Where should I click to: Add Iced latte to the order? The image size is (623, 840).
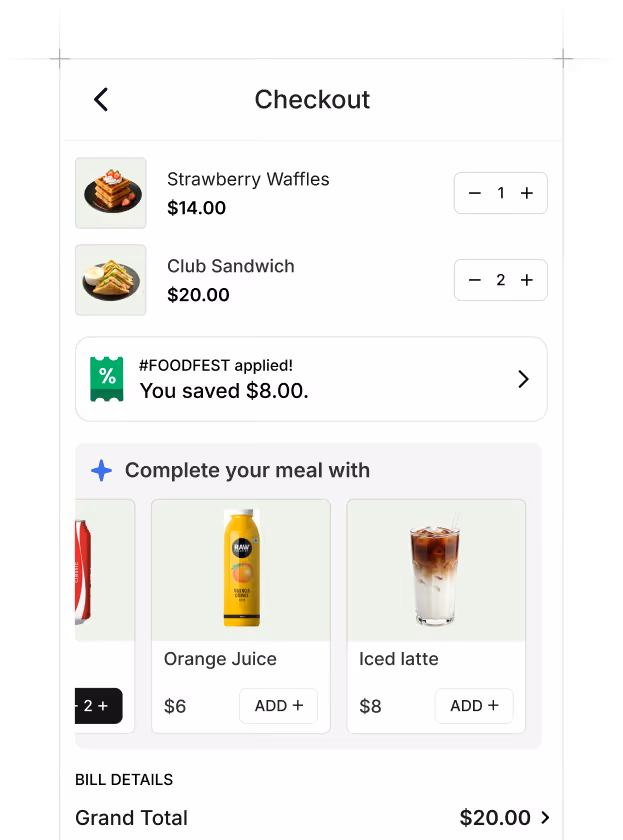pyautogui.click(x=474, y=706)
